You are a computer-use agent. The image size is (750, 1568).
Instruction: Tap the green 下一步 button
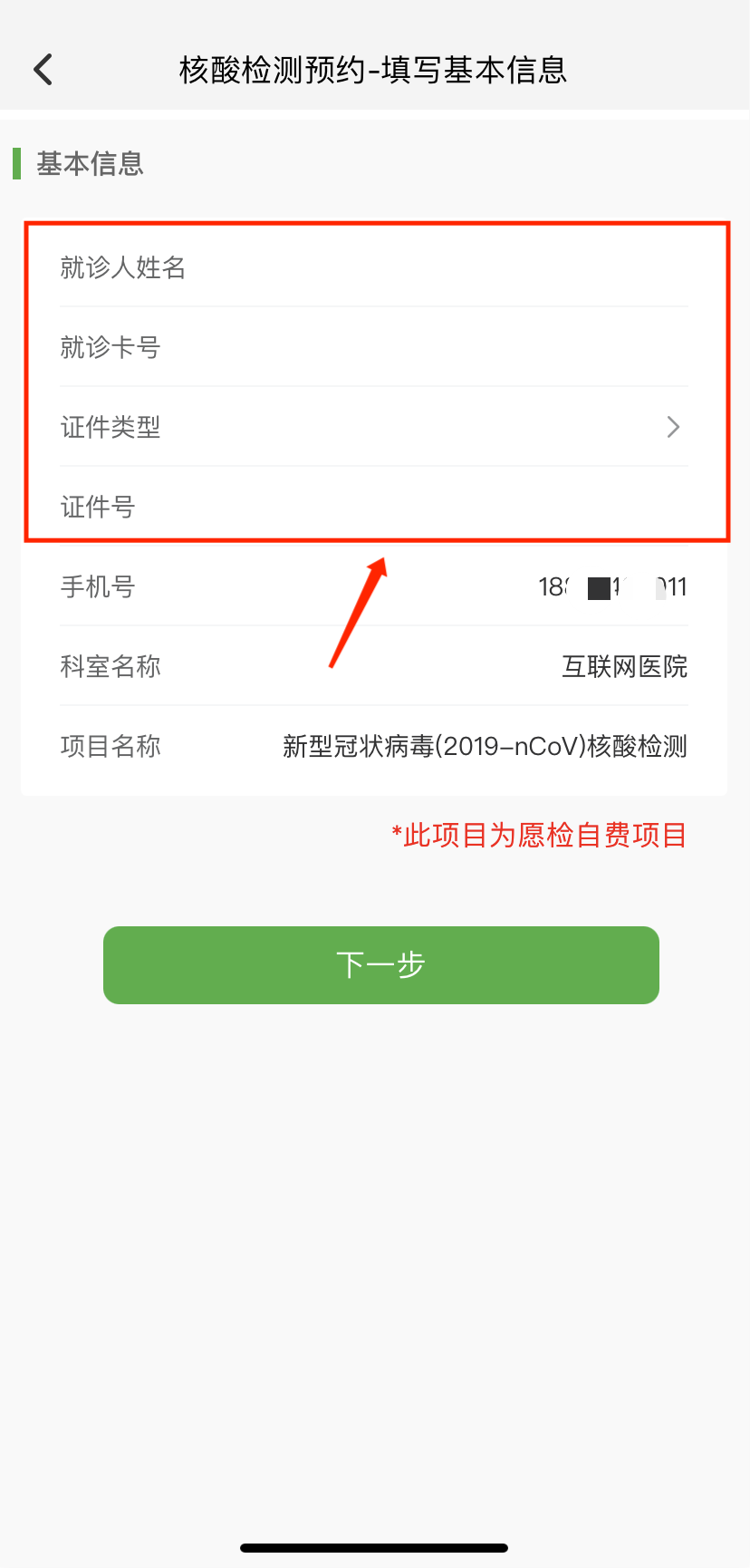coord(380,964)
